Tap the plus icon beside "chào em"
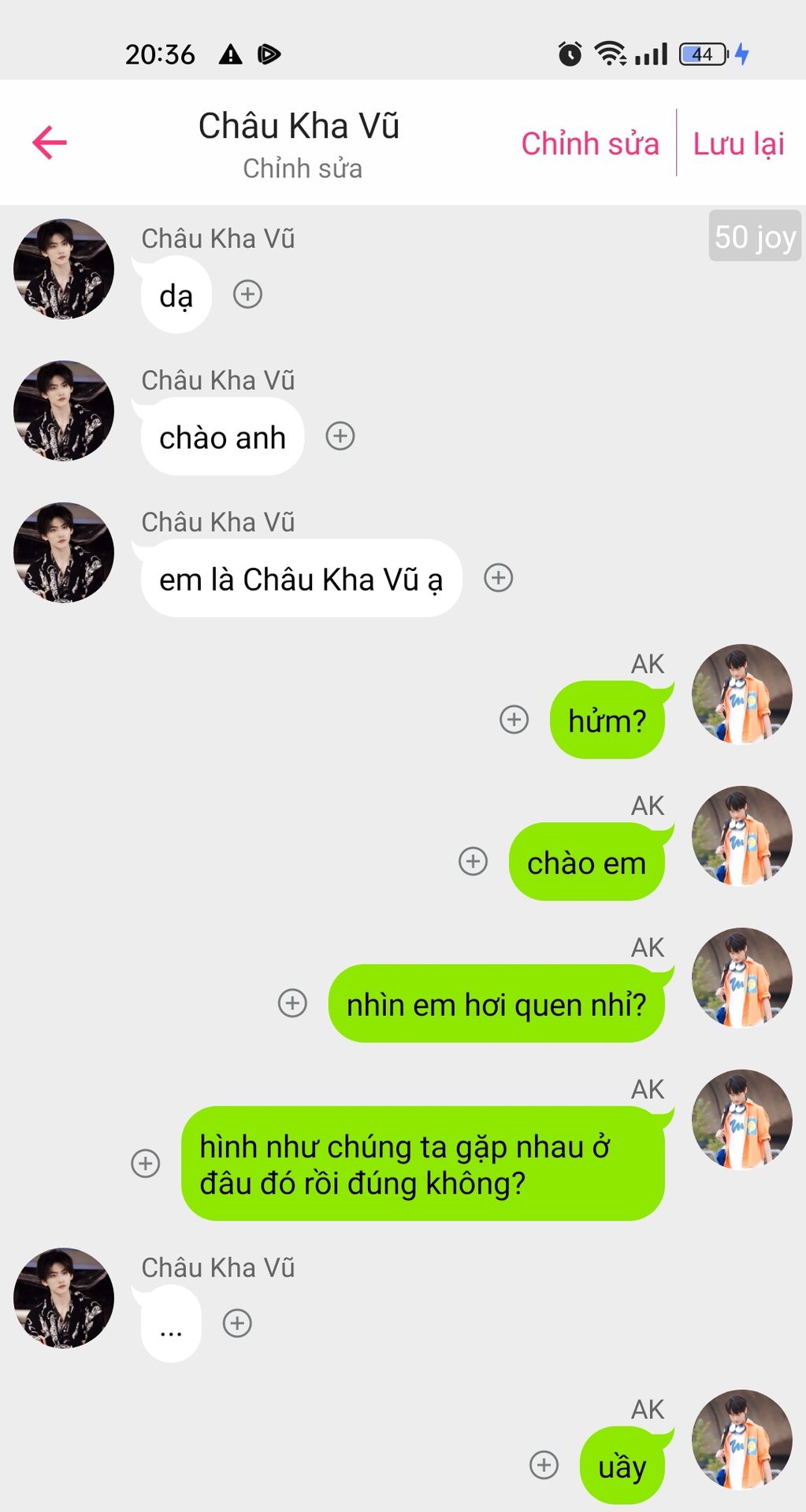 click(473, 862)
